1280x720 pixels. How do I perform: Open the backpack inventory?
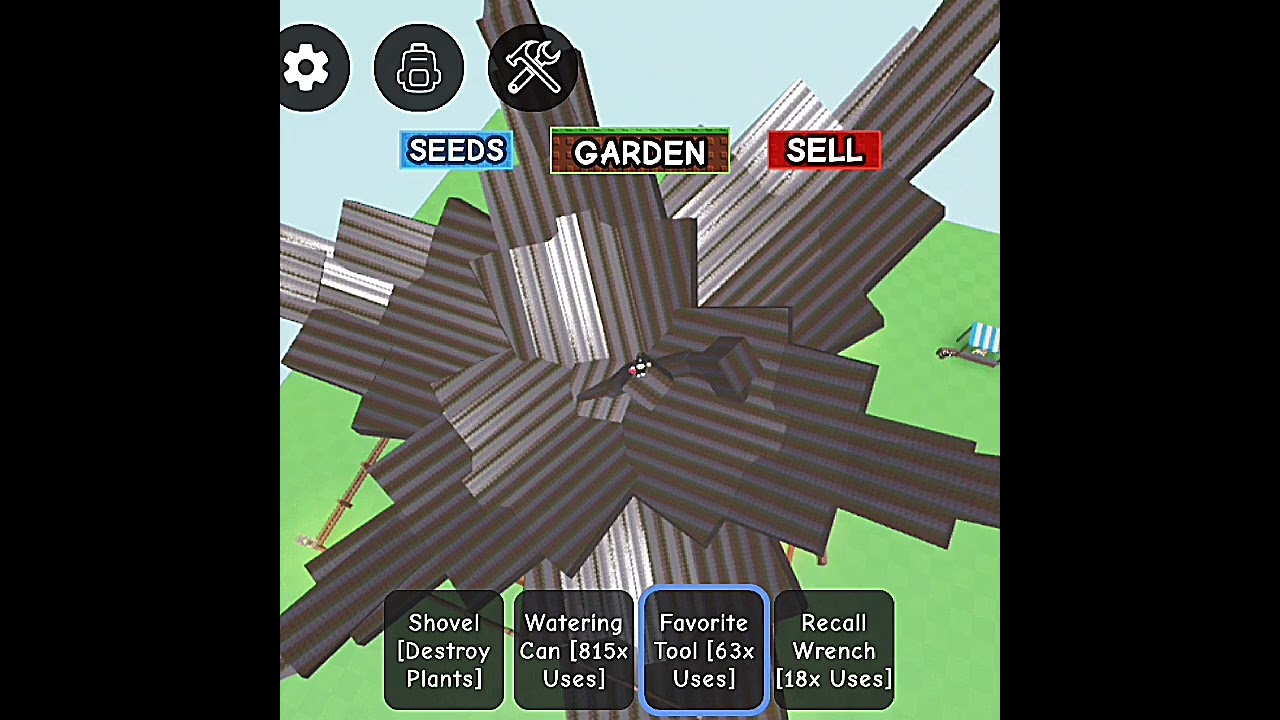click(419, 68)
